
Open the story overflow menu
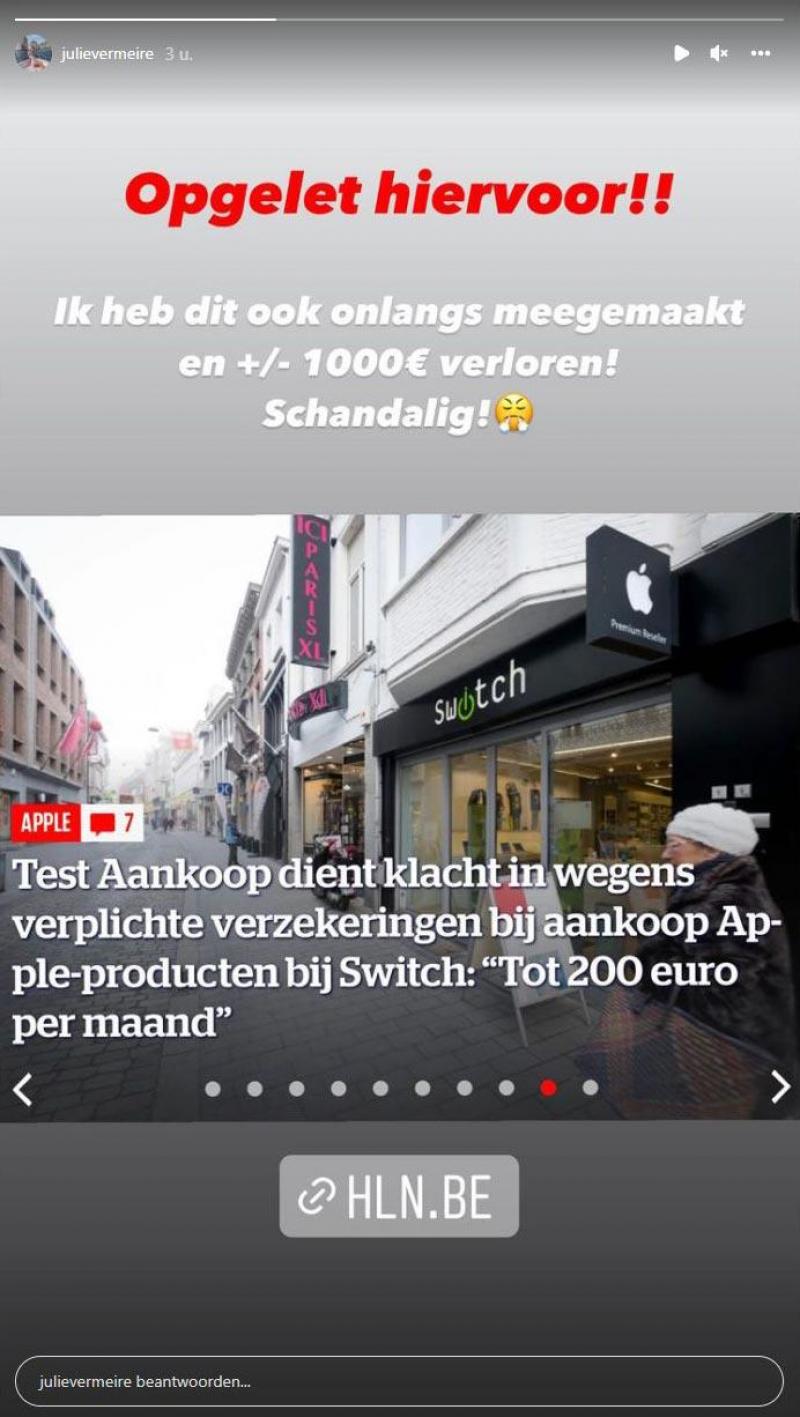click(761, 53)
